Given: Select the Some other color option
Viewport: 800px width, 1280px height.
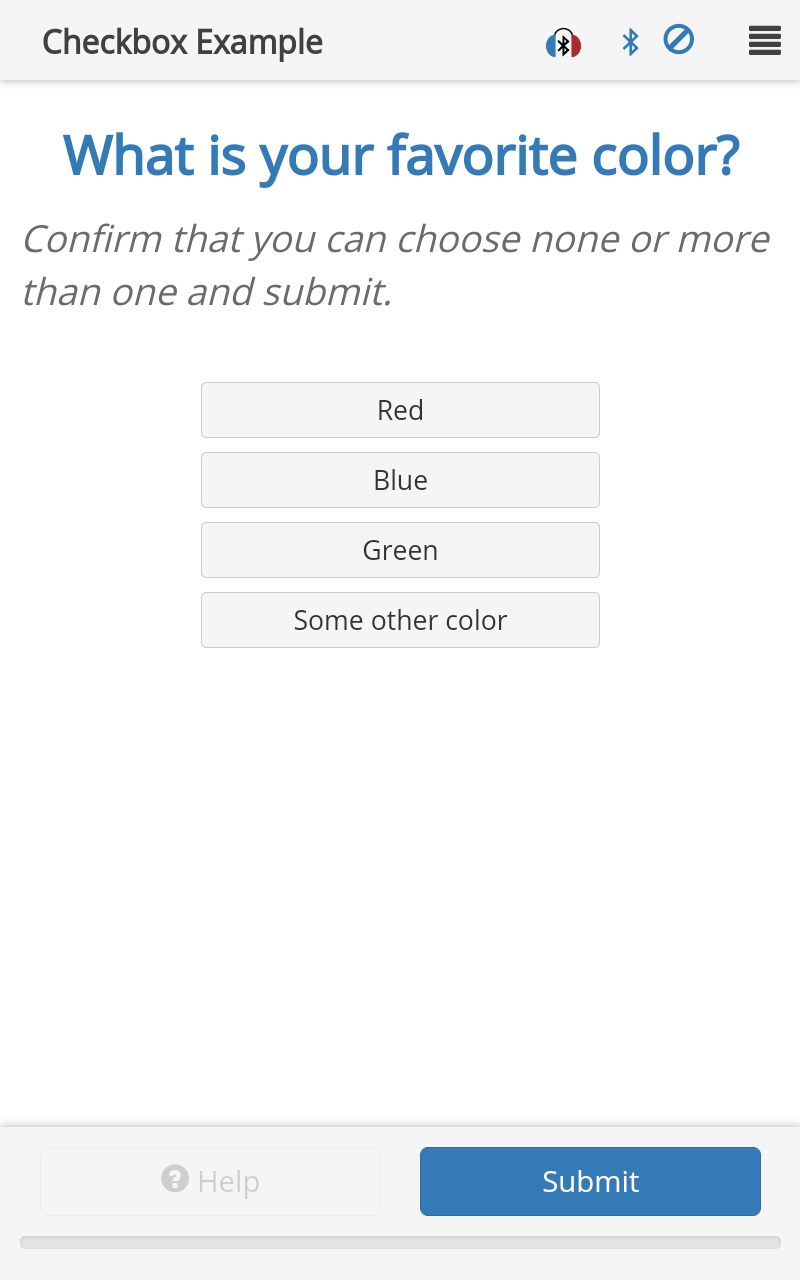Looking at the screenshot, I should click(400, 620).
